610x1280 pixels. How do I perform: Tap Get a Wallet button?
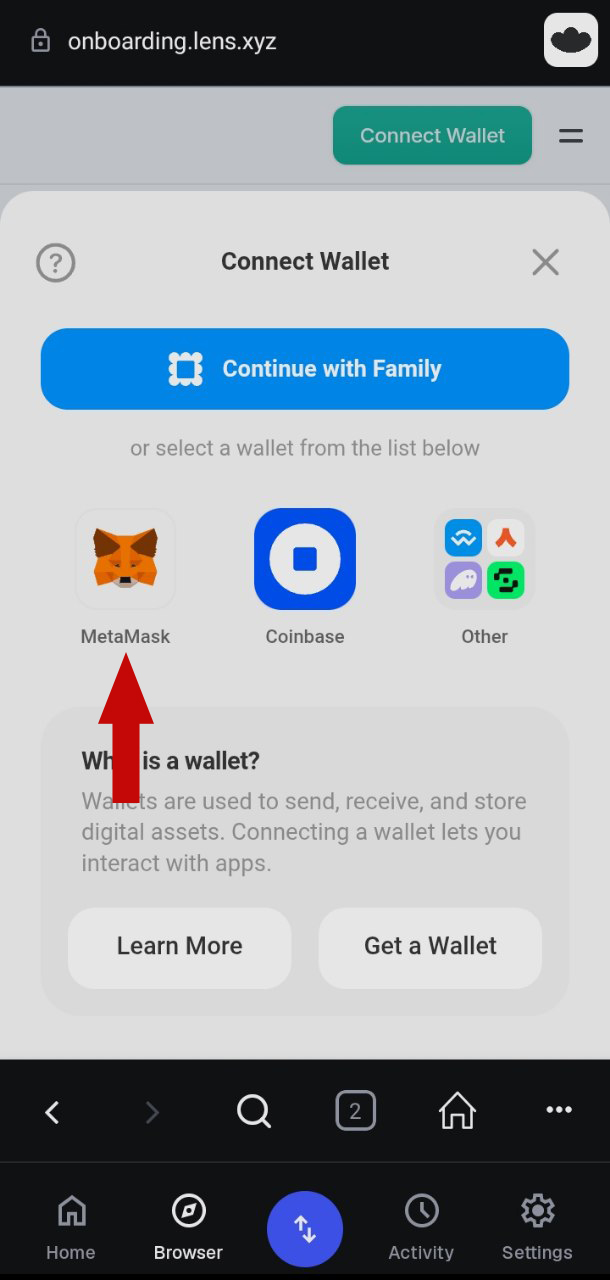[x=430, y=946]
